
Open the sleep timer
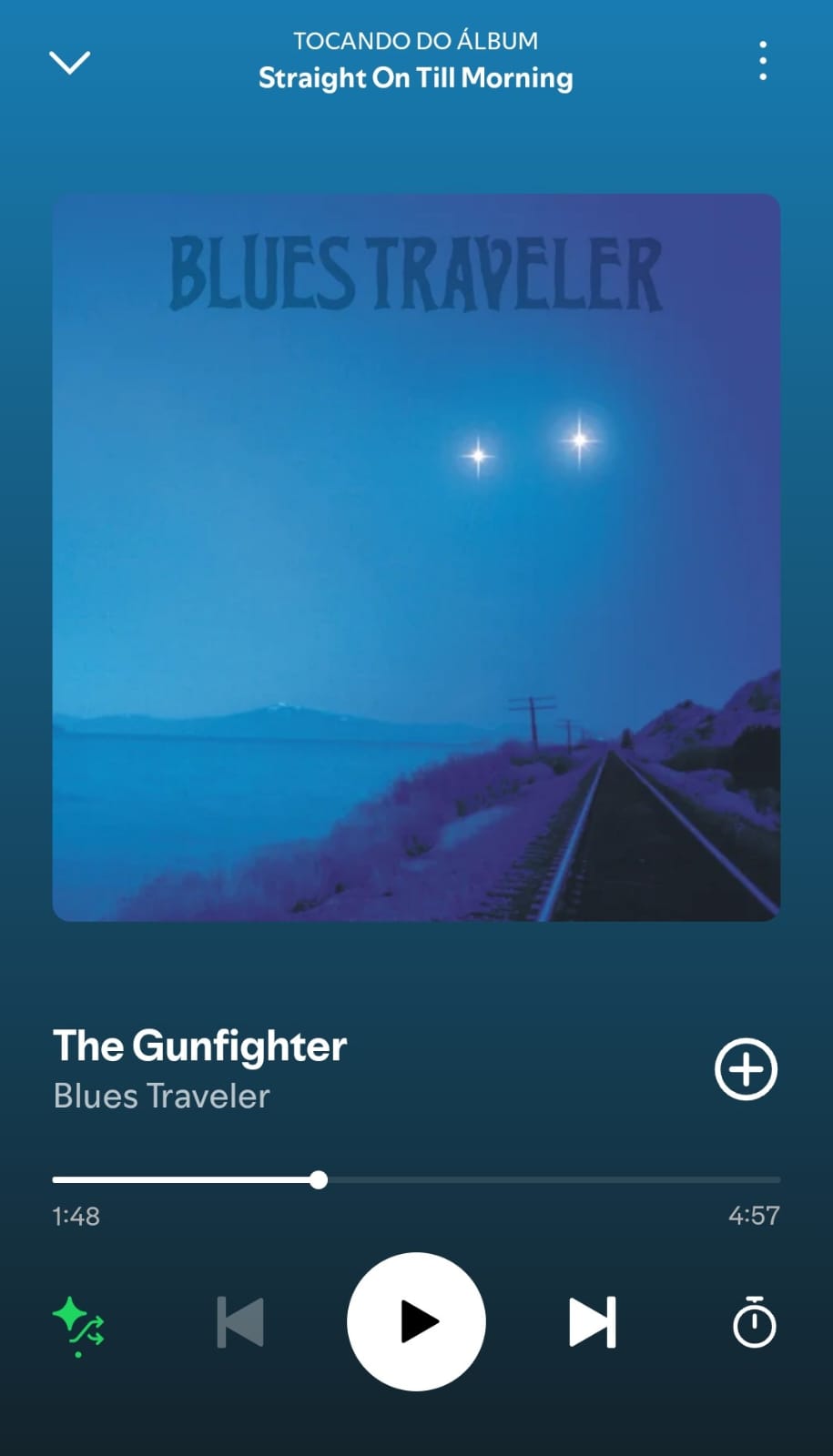click(752, 1322)
